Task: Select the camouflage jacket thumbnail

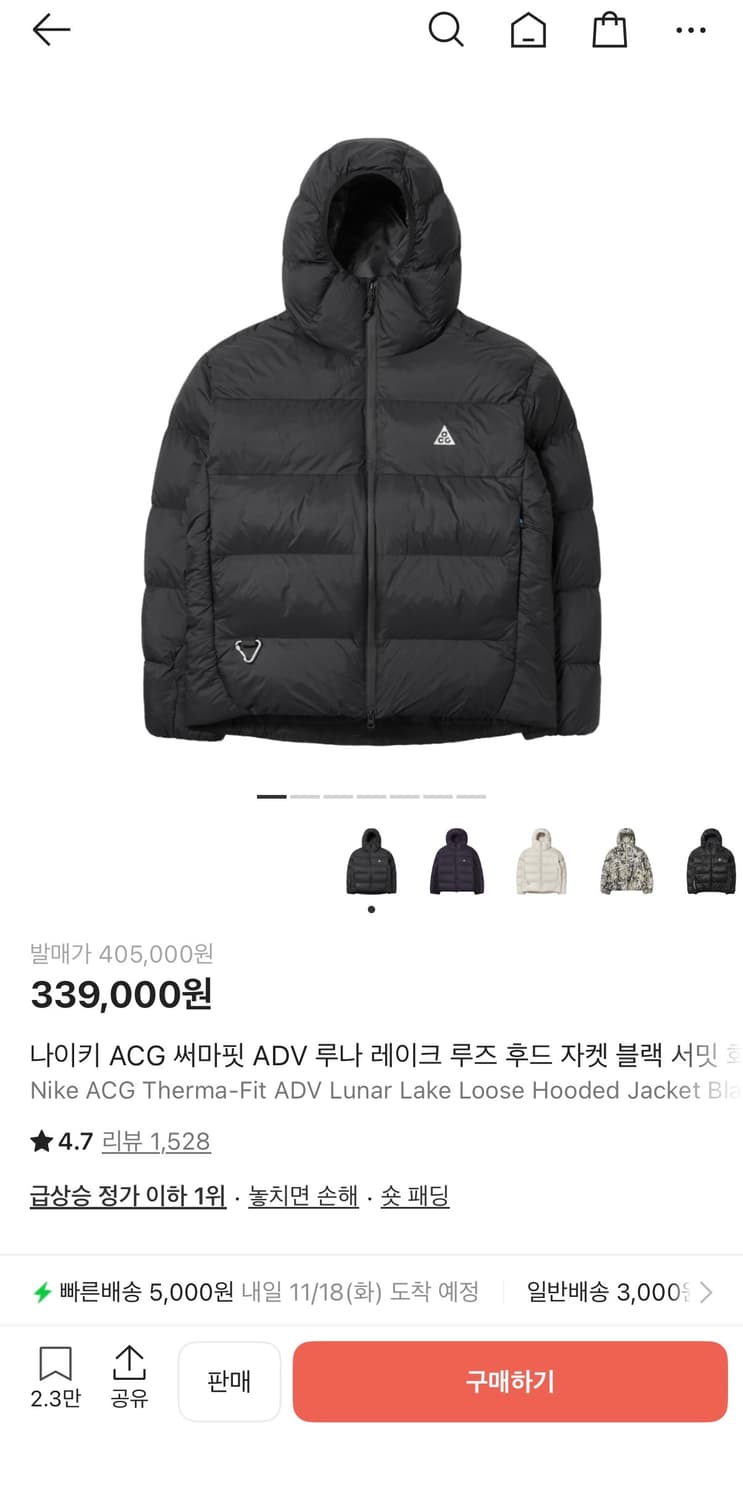Action: coord(626,862)
